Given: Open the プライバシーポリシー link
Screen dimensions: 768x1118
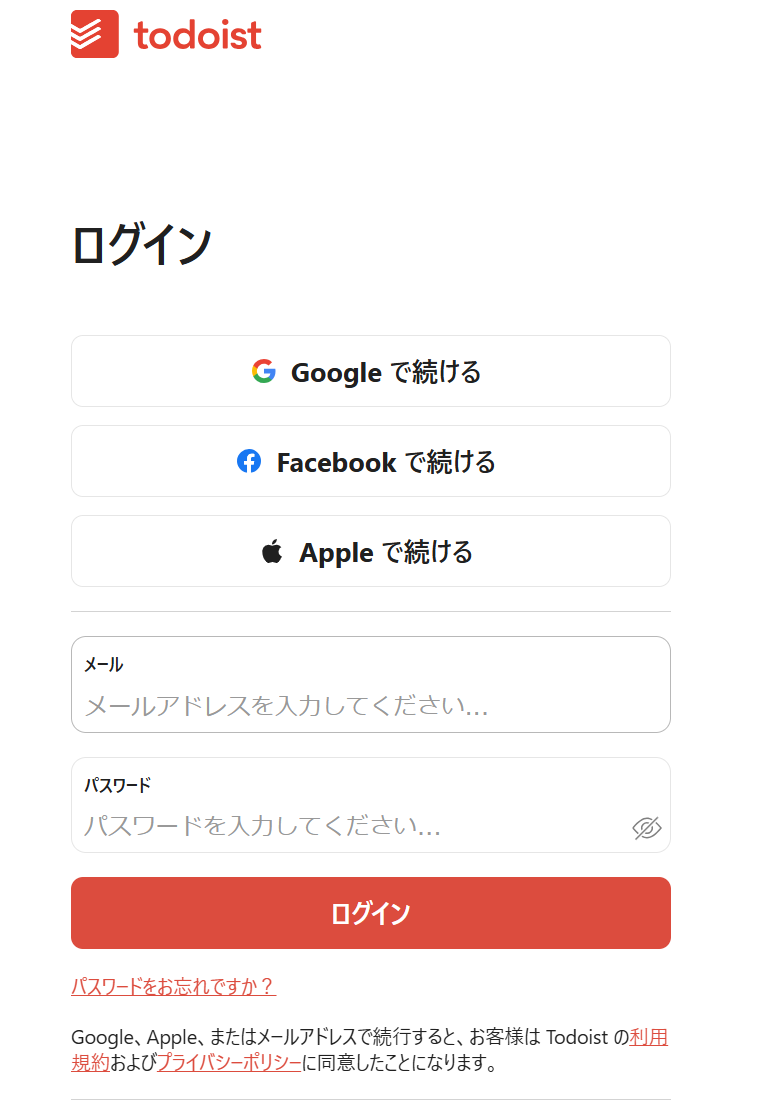Looking at the screenshot, I should click(x=229, y=1063).
